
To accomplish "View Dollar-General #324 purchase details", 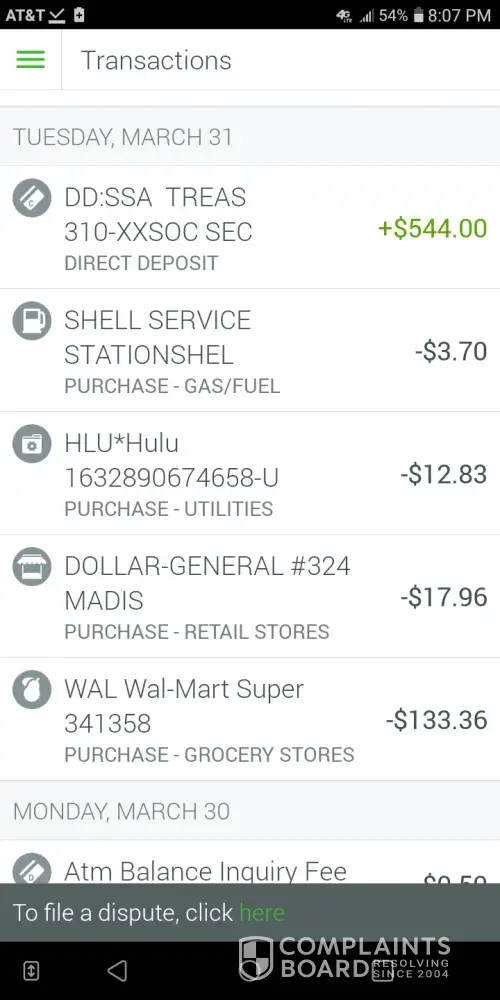I will pyautogui.click(x=250, y=596).
